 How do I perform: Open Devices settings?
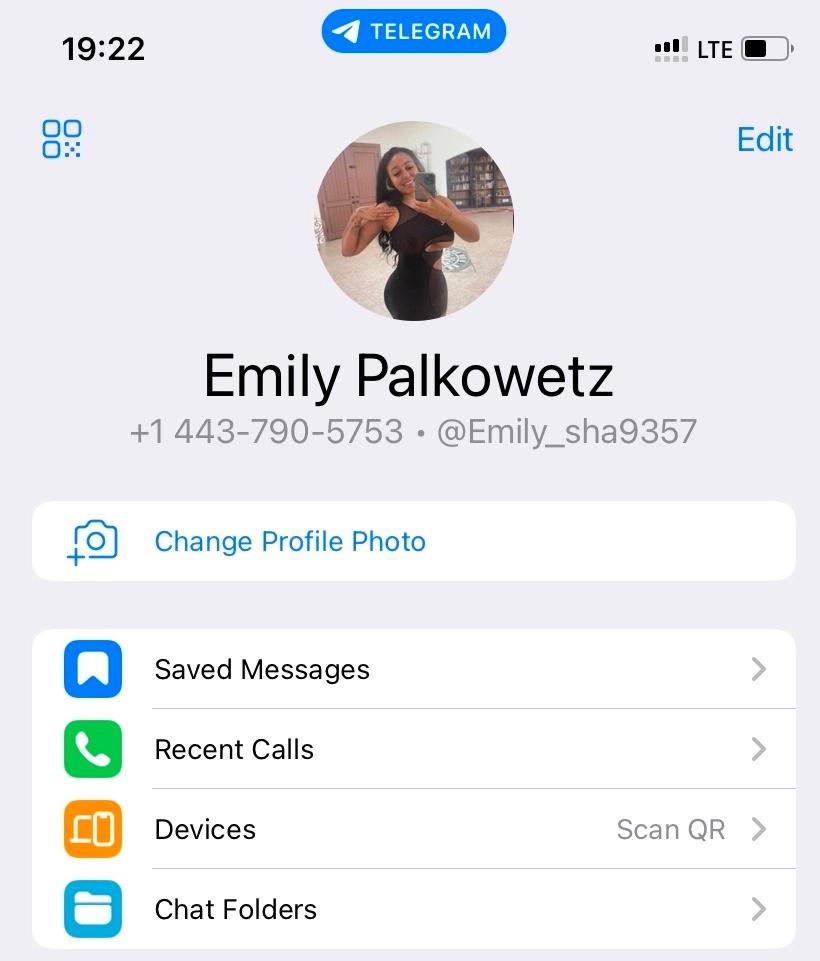point(205,829)
